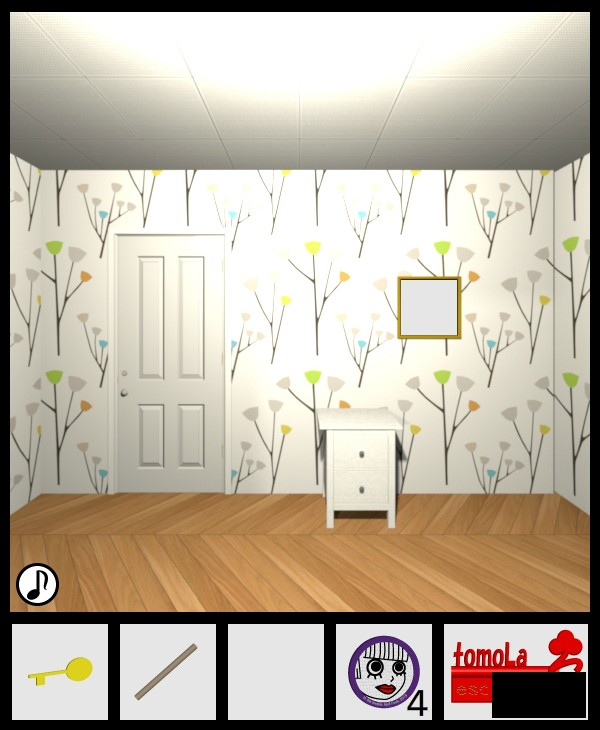Tap the empty third inventory slot

(x=276, y=671)
